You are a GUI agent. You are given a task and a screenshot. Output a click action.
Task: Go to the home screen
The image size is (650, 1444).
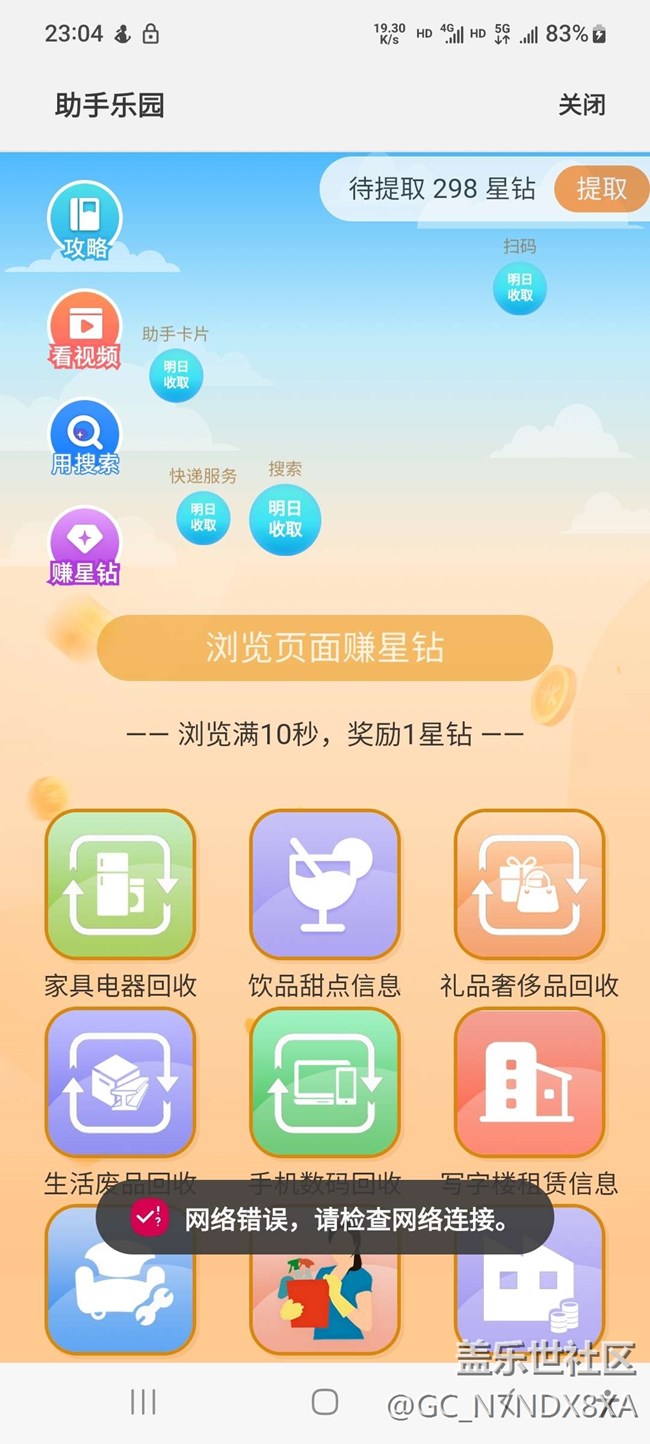[324, 1402]
